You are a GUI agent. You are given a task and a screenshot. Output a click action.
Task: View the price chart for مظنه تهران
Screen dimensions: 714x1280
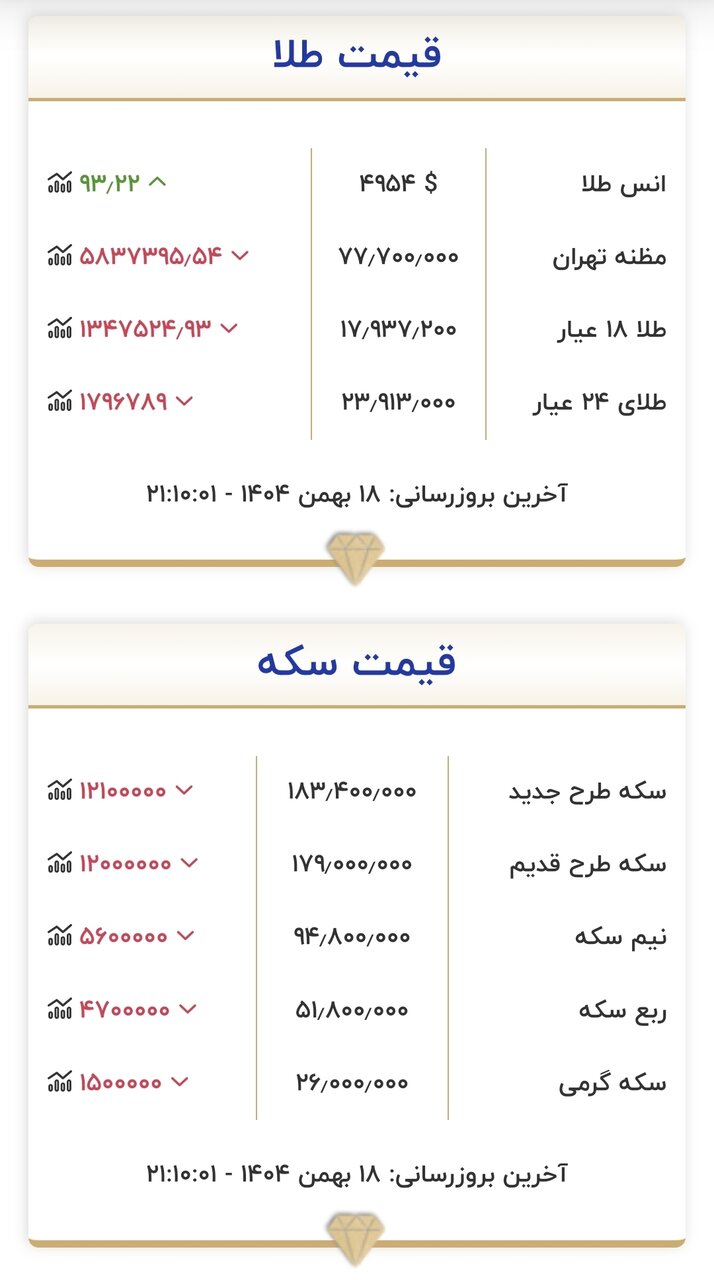point(60,256)
